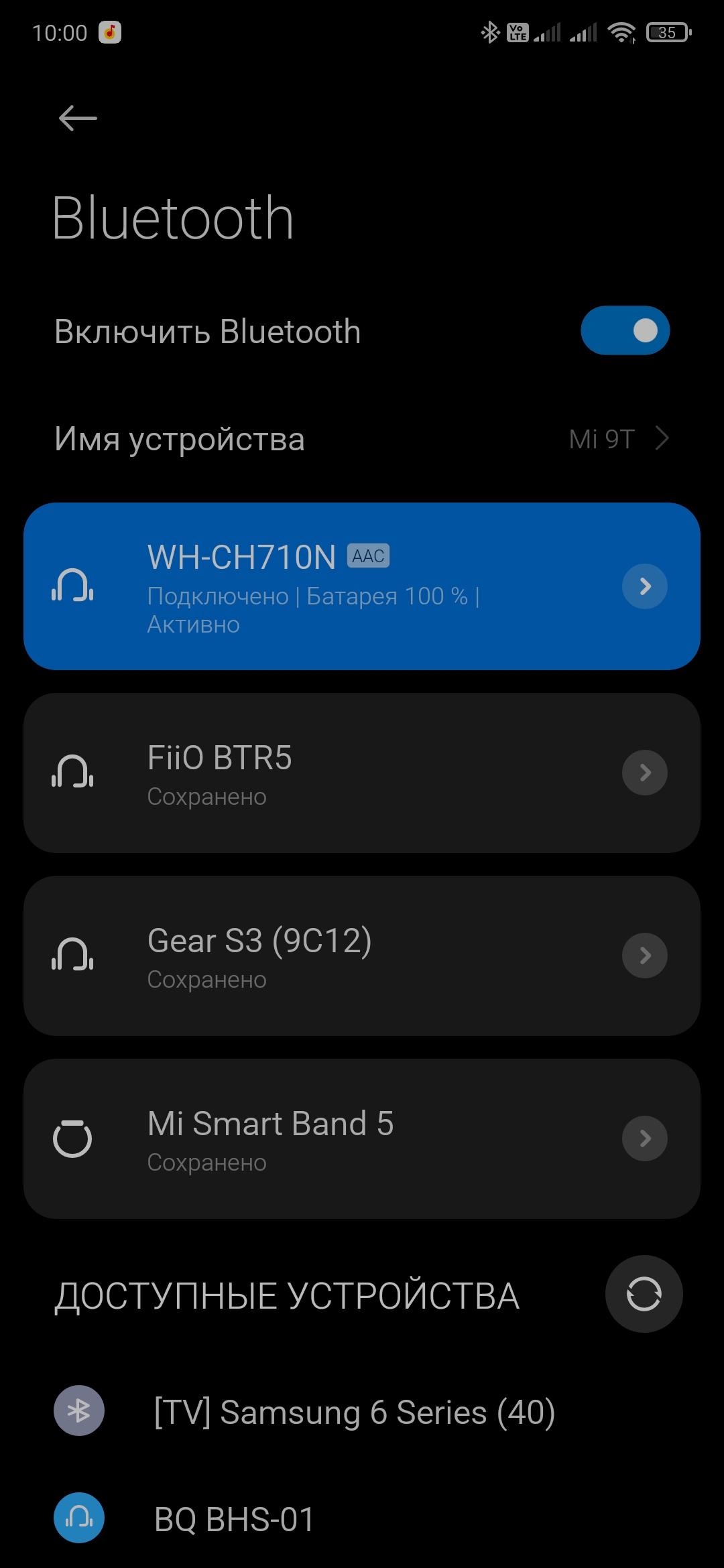Viewport: 724px width, 1568px height.
Task: Turn off the Включить Bluetooth switch
Action: [625, 330]
